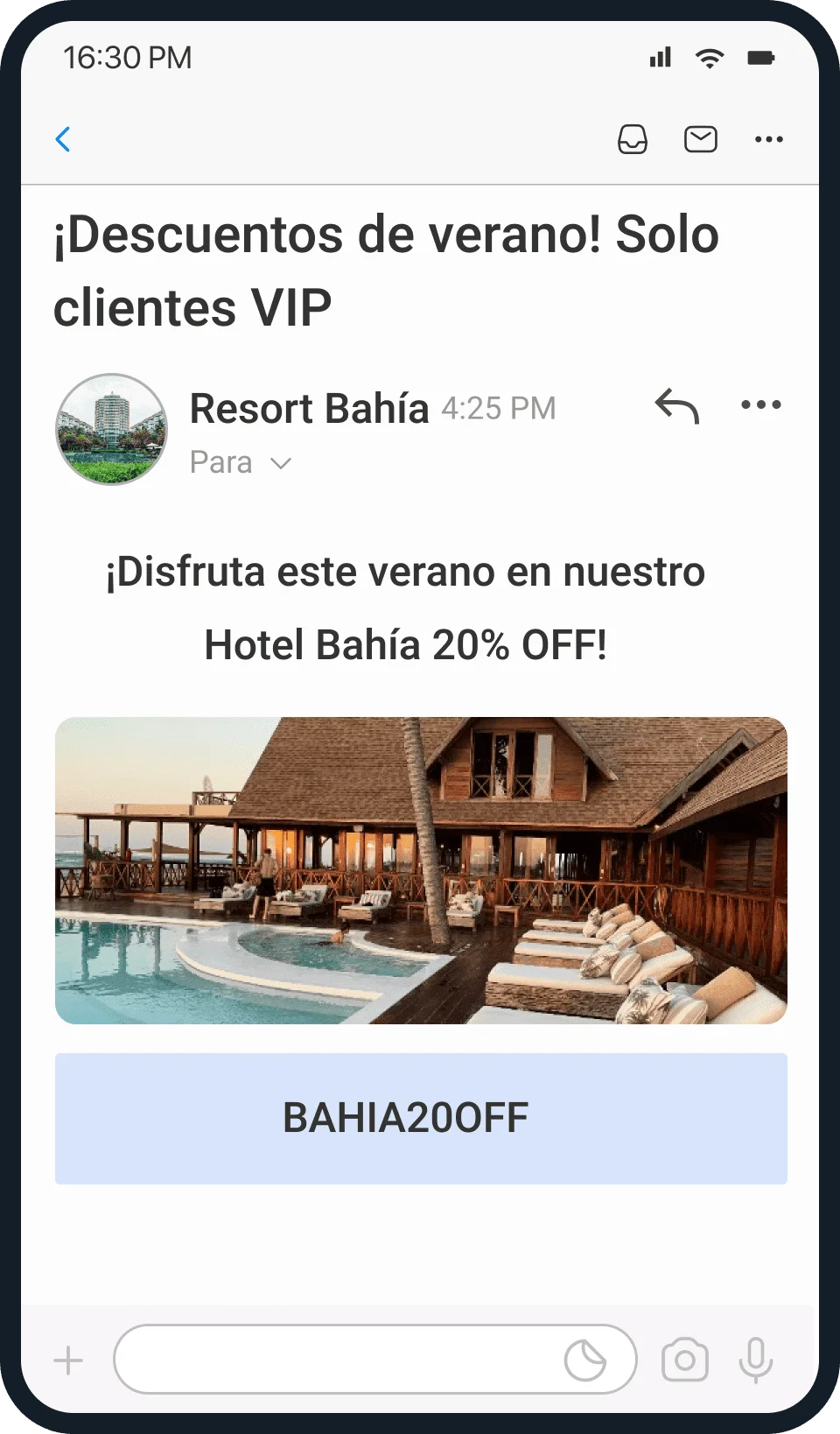Open the camera to attach photo

[x=684, y=1360]
